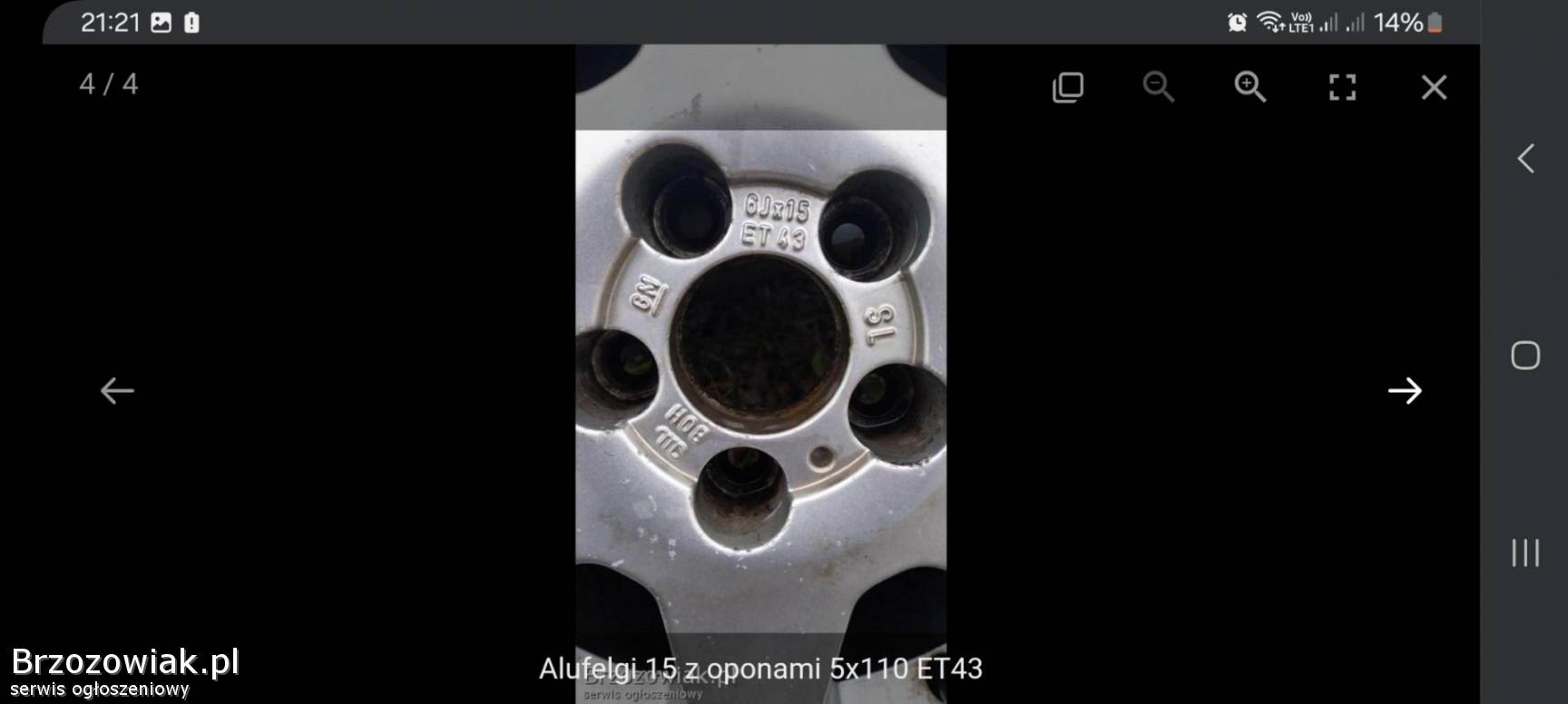Tap the system back button
The height and width of the screenshot is (704, 1568).
(x=1526, y=159)
